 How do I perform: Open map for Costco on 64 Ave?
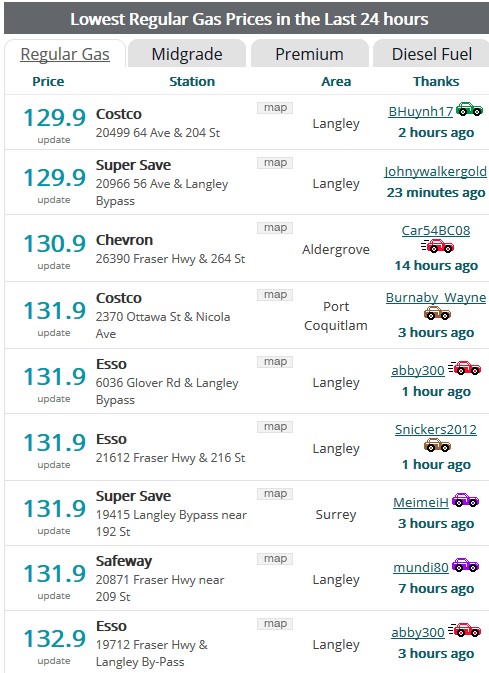click(x=275, y=108)
